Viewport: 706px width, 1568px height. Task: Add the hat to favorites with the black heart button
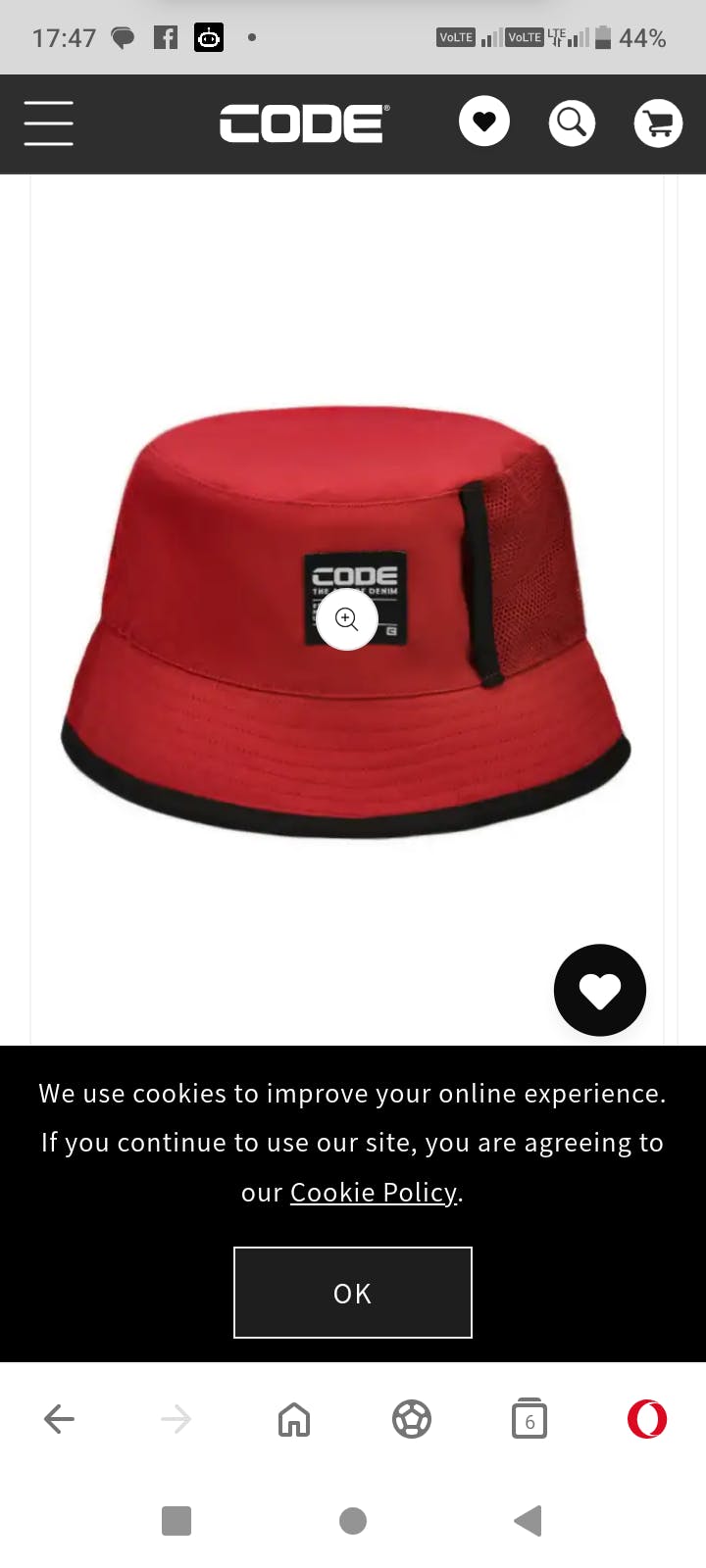point(599,990)
